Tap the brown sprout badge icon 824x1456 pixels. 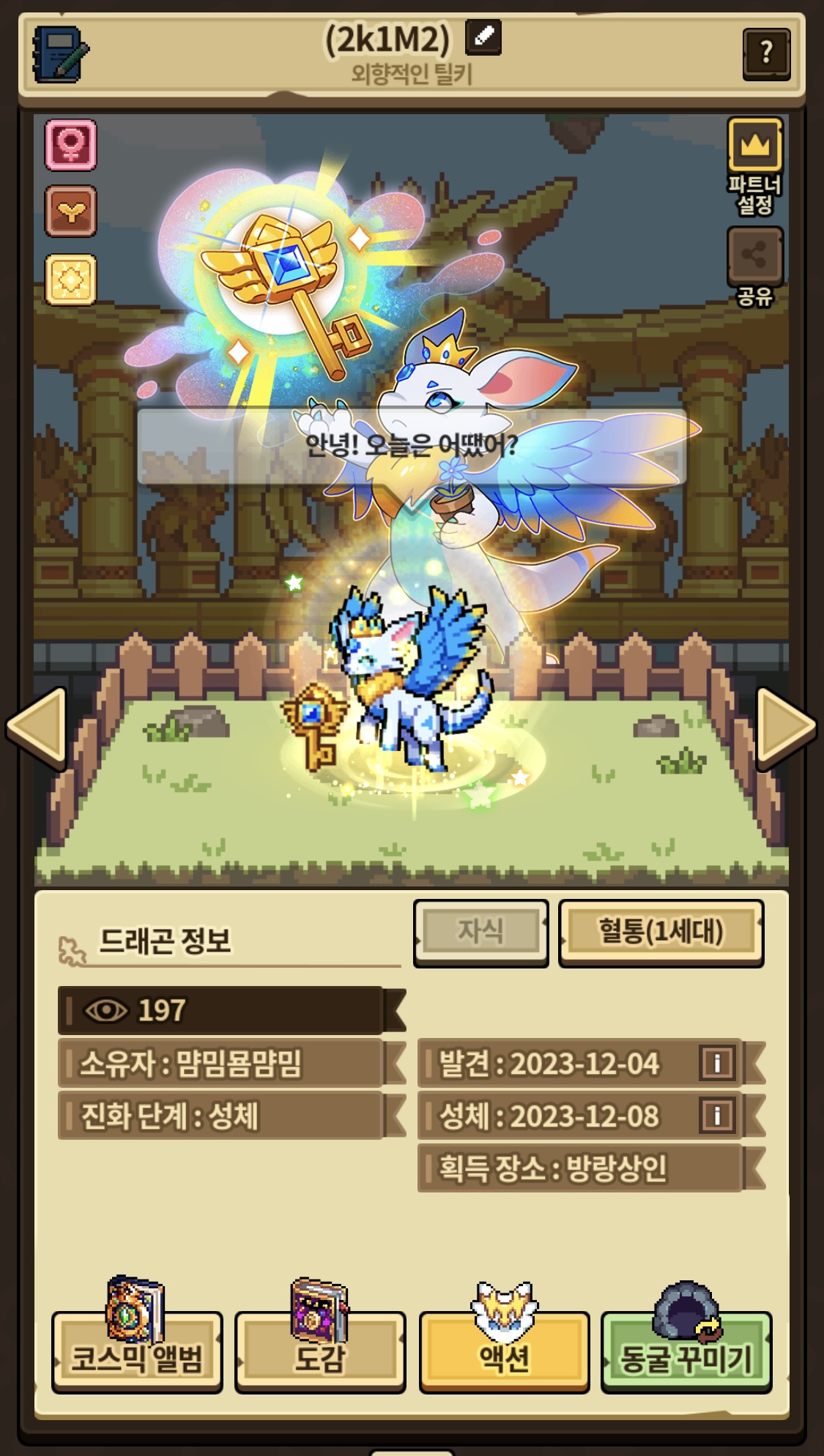coord(70,212)
